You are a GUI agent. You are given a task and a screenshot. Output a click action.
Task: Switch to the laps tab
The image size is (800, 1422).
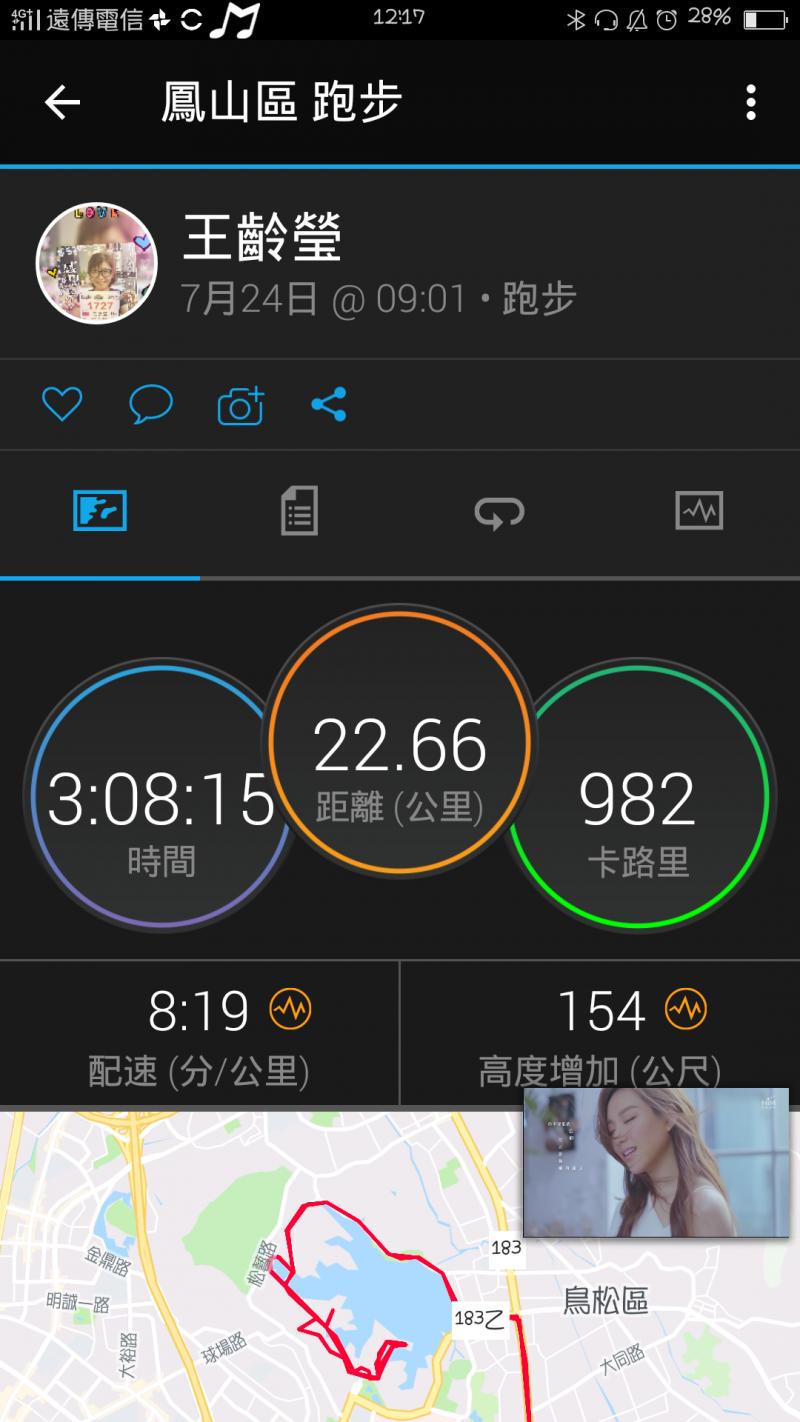(x=499, y=512)
